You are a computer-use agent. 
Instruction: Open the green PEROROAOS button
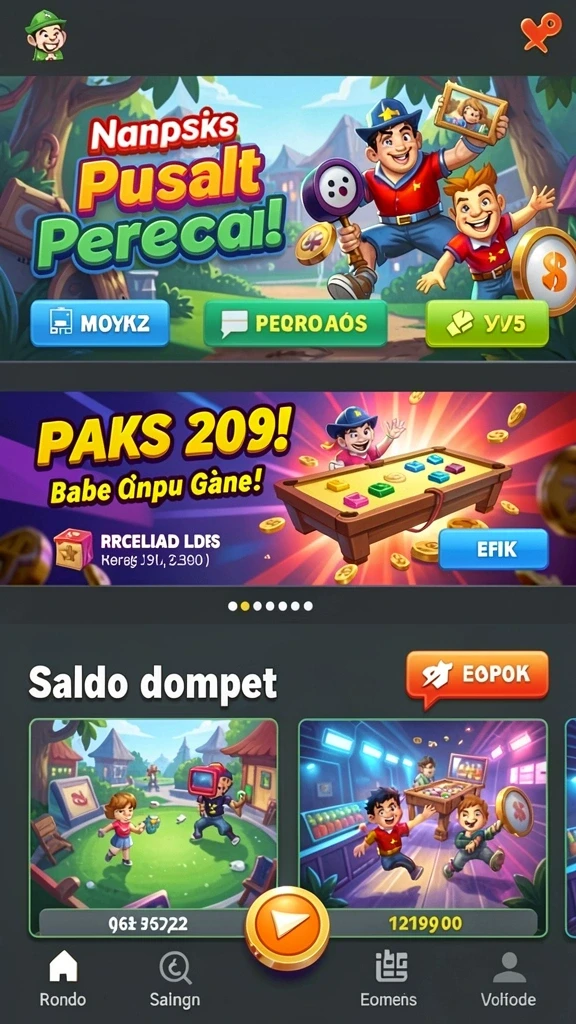295,323
